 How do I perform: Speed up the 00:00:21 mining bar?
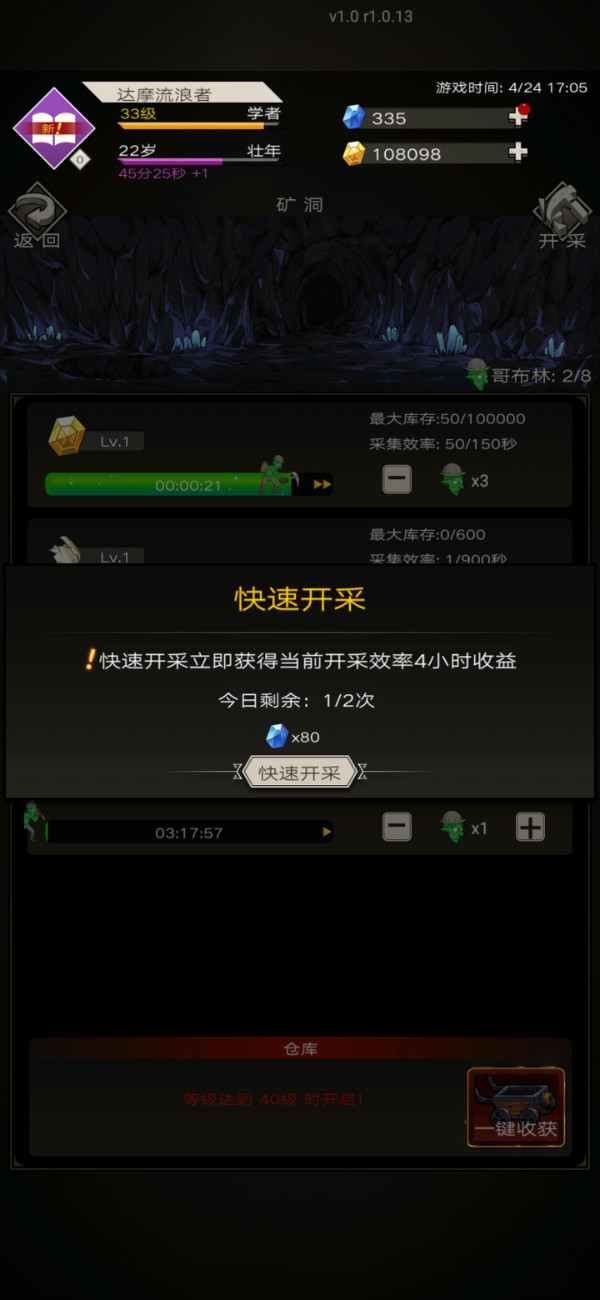[322, 485]
